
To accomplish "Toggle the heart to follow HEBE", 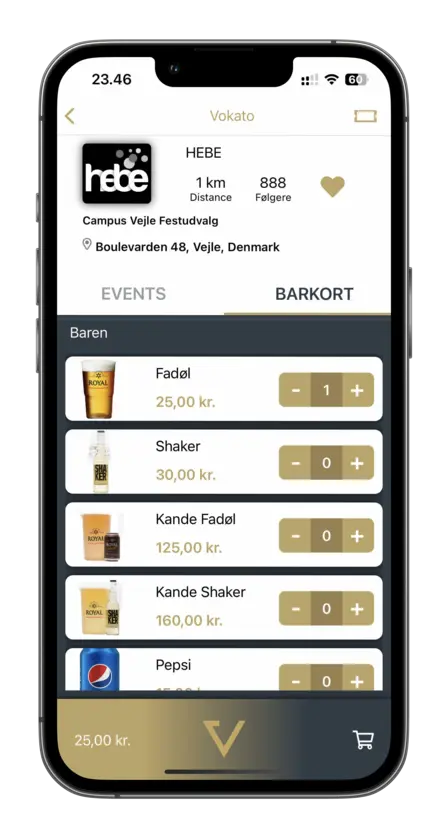I will coord(332,187).
